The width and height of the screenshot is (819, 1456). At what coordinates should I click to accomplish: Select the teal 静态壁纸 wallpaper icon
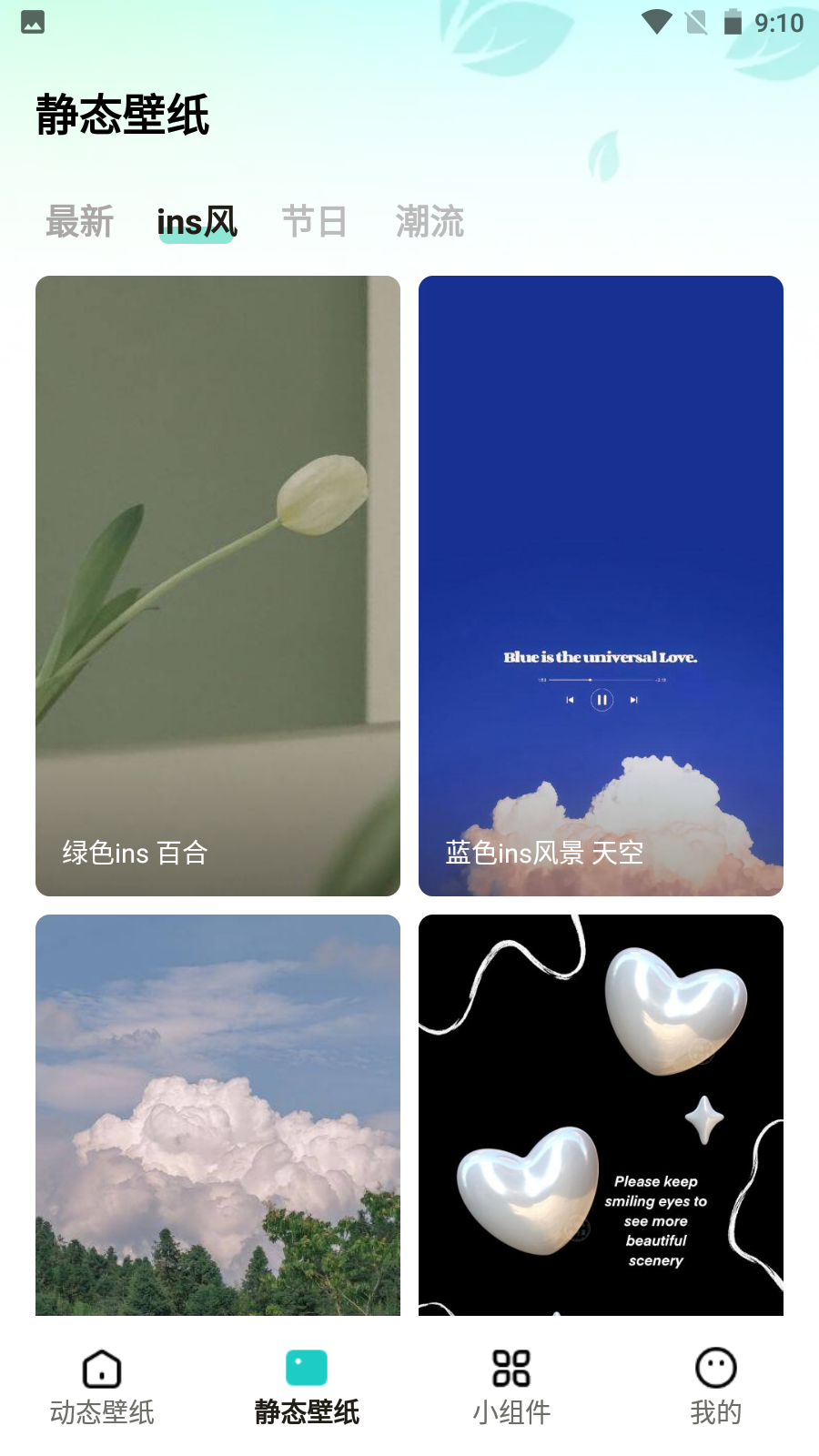[306, 1368]
